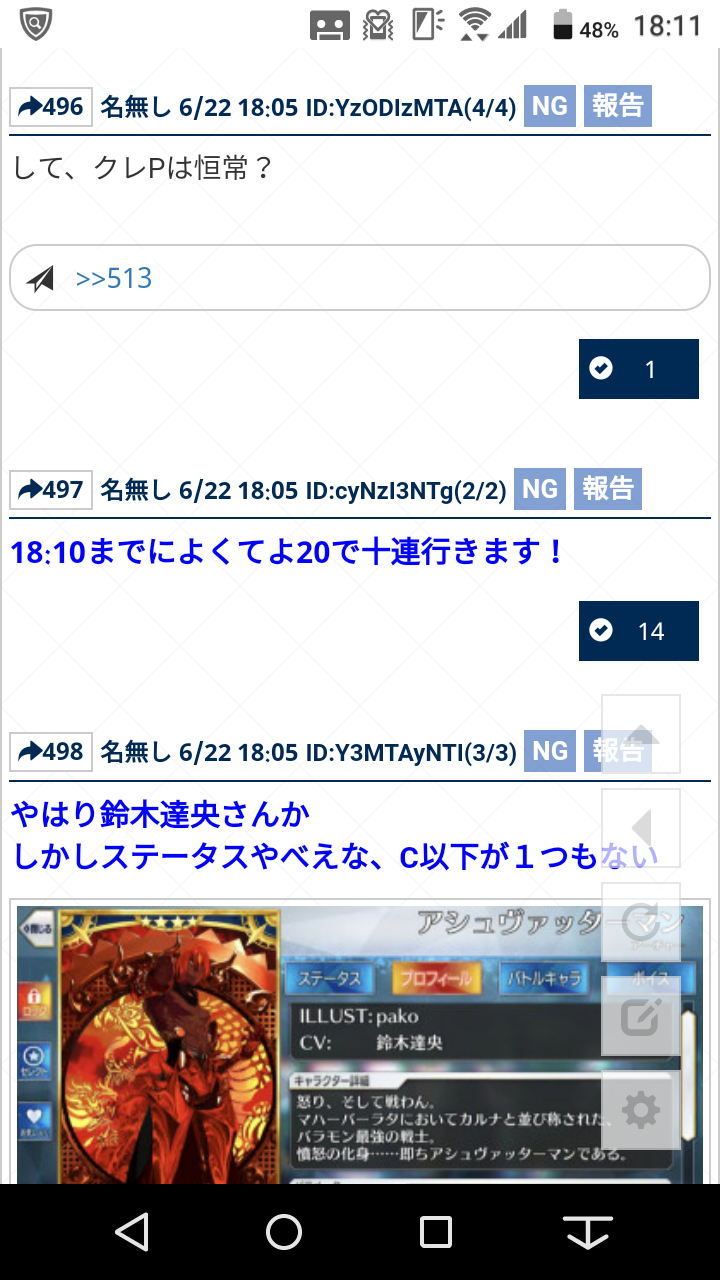
Task: Reload the thread with the refresh icon
Action: pos(641,922)
